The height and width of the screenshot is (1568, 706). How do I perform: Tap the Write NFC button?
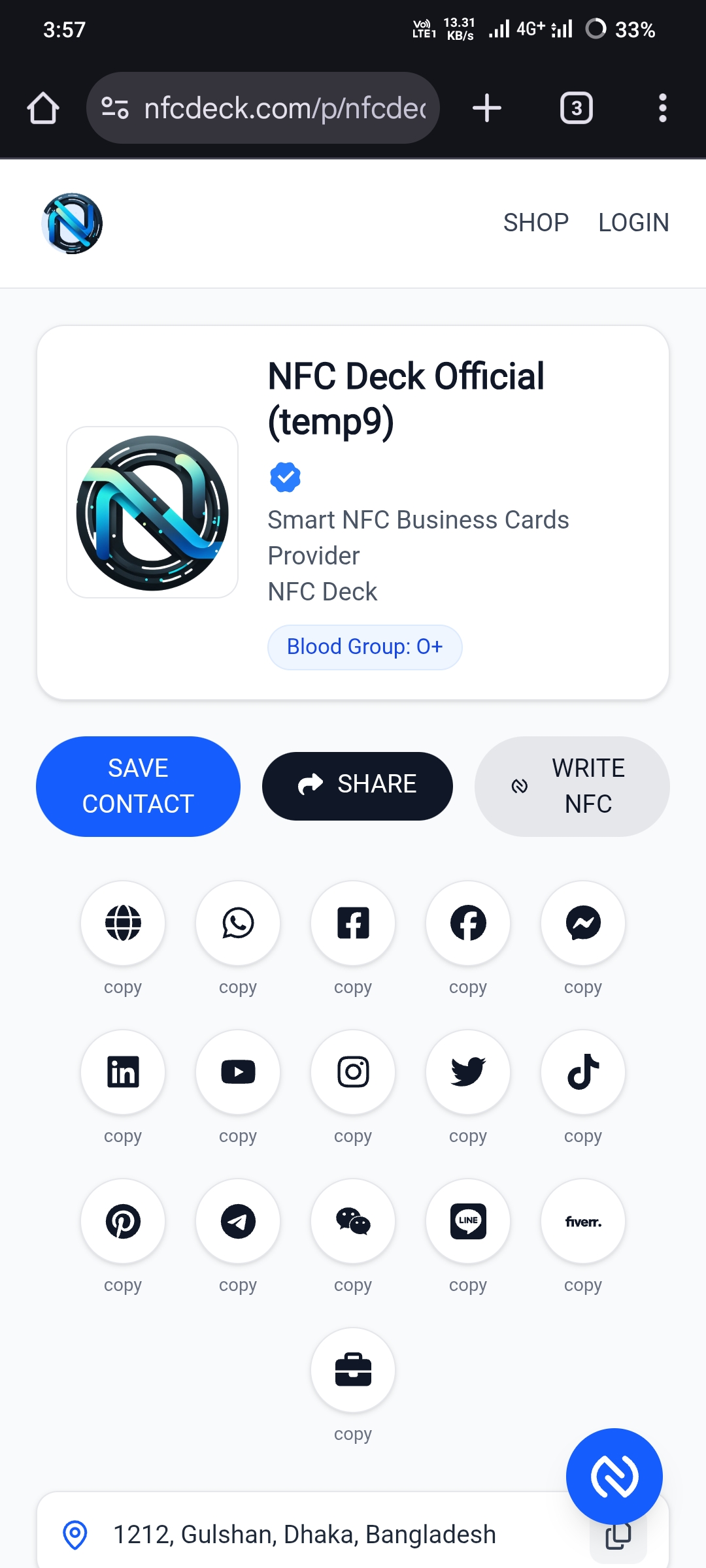[x=572, y=786]
